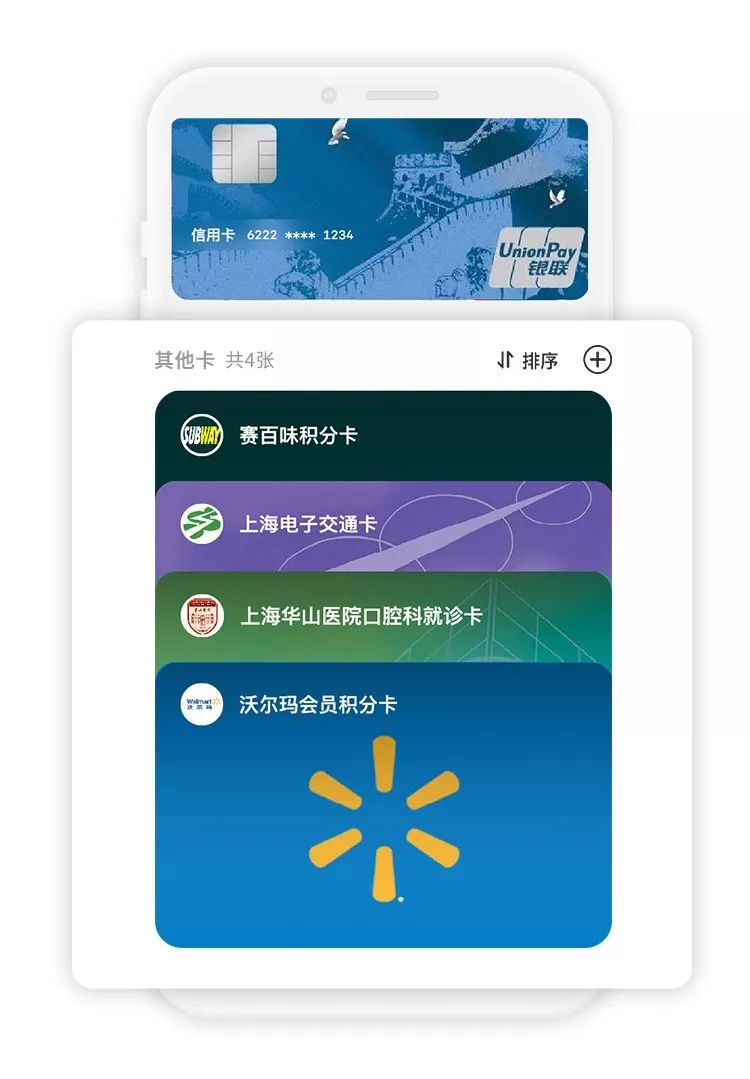Screen dimensions: 750x1079
Task: Tap the red hospital seal icon on the 华山医院 card
Action: pyautogui.click(x=203, y=613)
